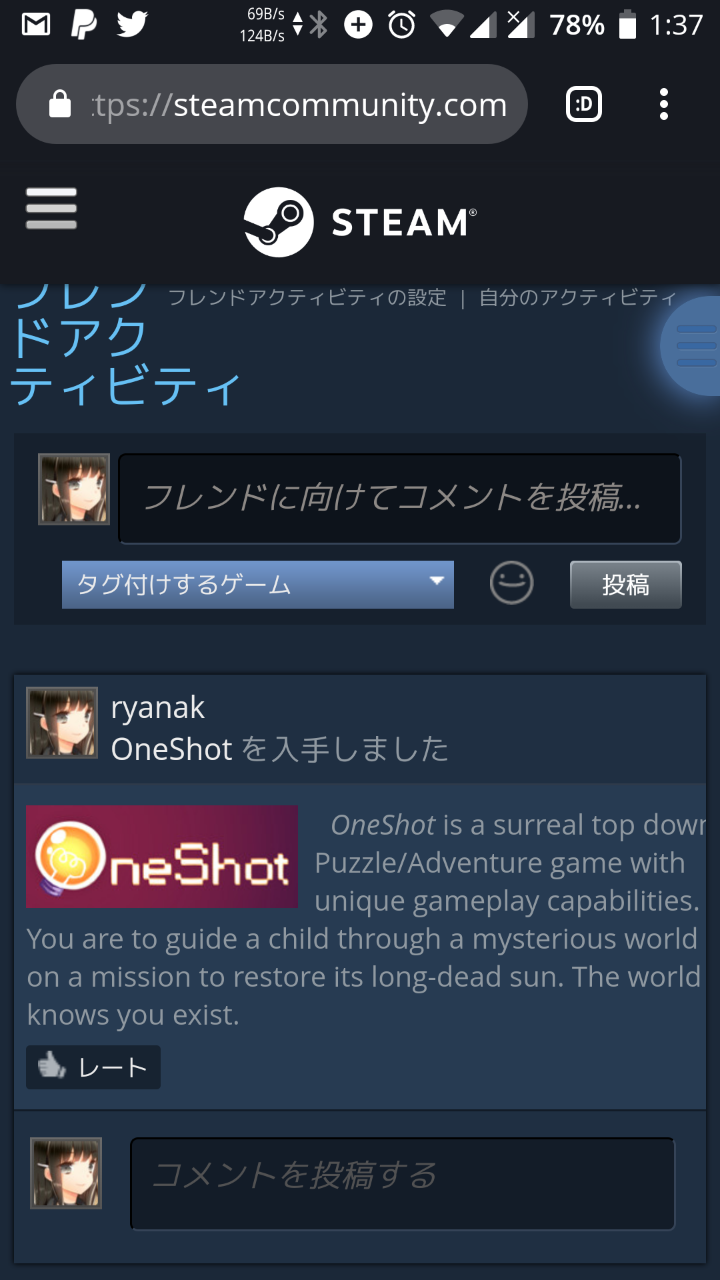Focus the コメントを投稿する comment field
This screenshot has width=720, height=1280.
402,1183
